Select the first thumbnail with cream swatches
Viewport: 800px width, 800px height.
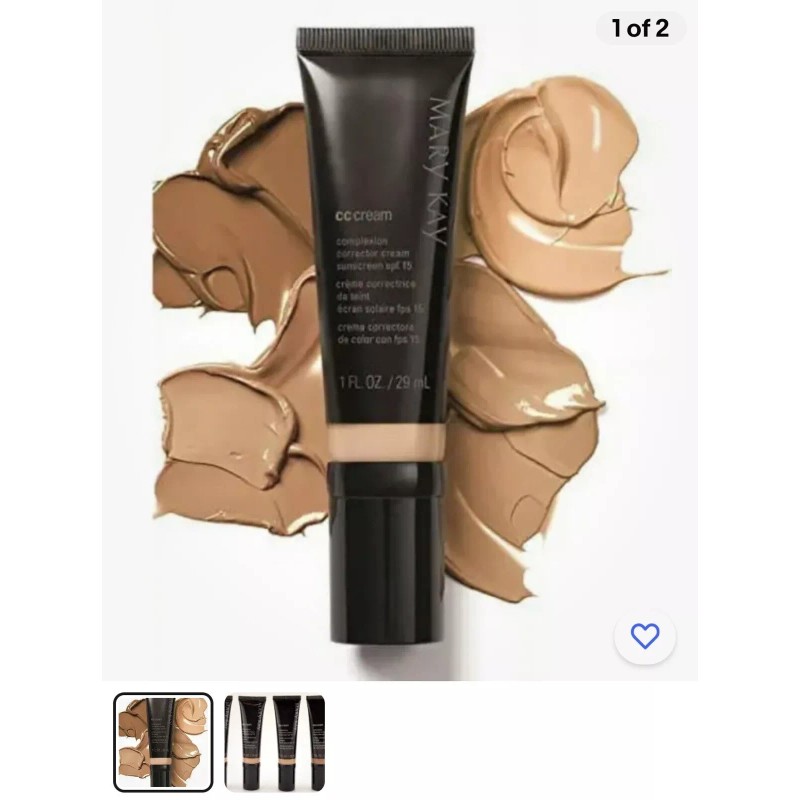coord(163,742)
